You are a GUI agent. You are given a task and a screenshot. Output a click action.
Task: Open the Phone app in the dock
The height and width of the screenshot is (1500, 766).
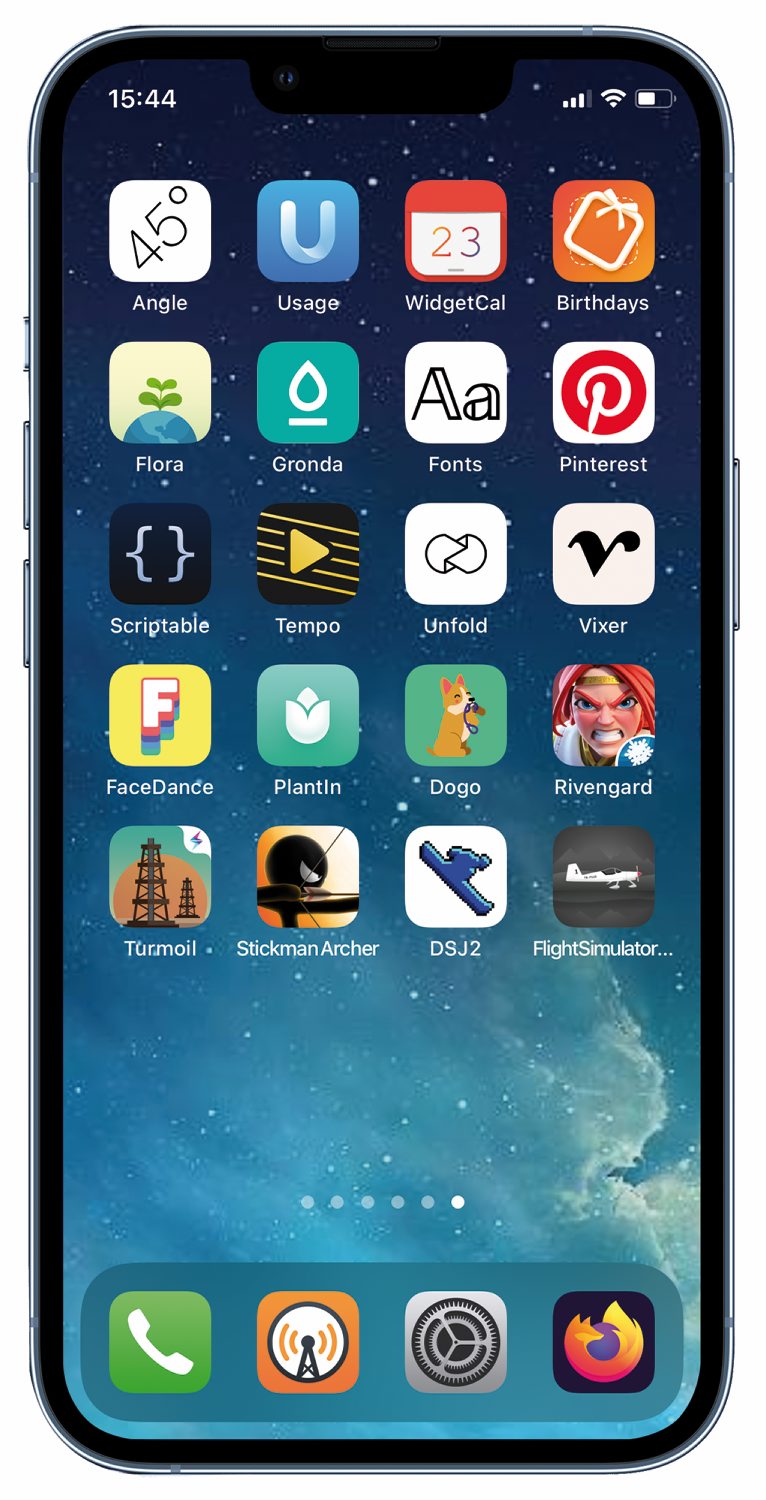pyautogui.click(x=160, y=1342)
